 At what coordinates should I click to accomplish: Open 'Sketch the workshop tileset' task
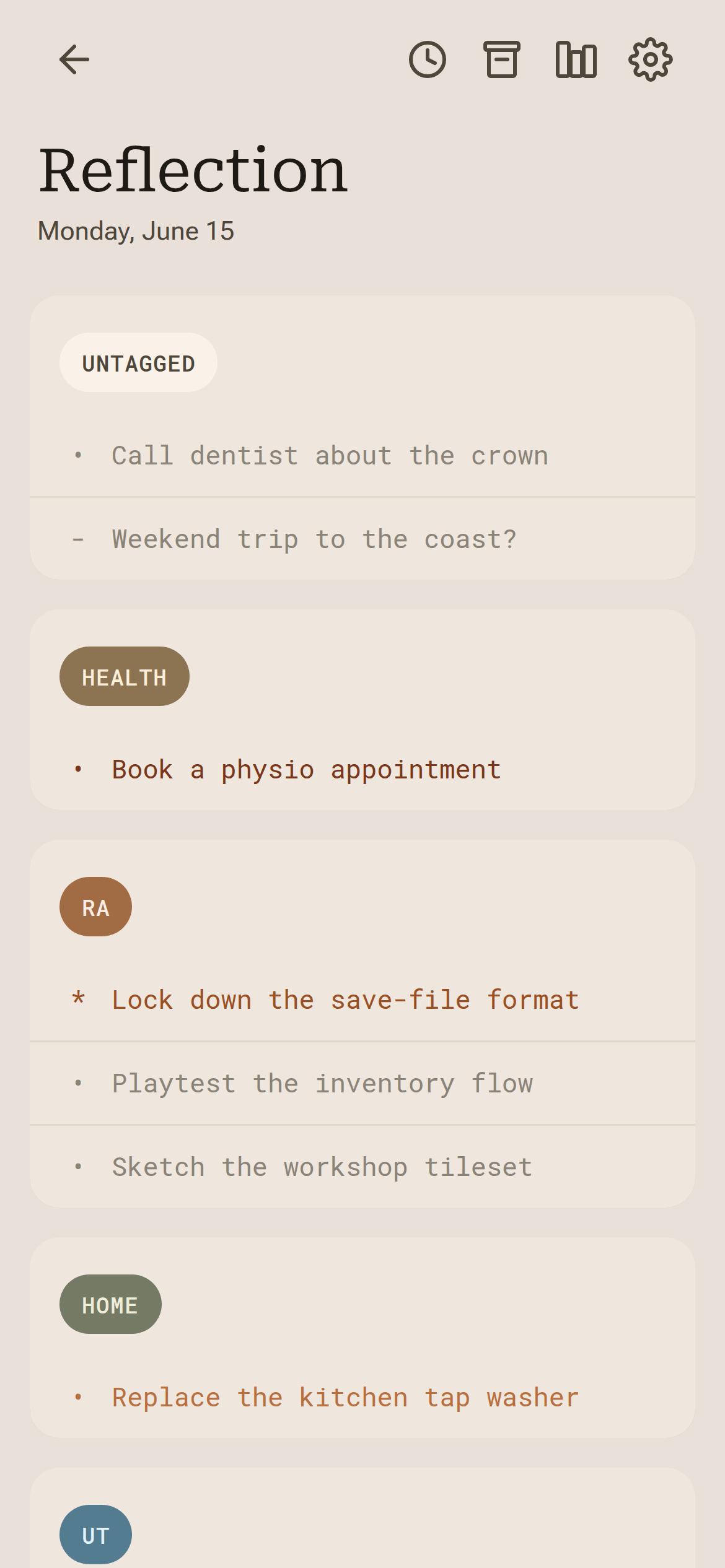[x=362, y=1167]
